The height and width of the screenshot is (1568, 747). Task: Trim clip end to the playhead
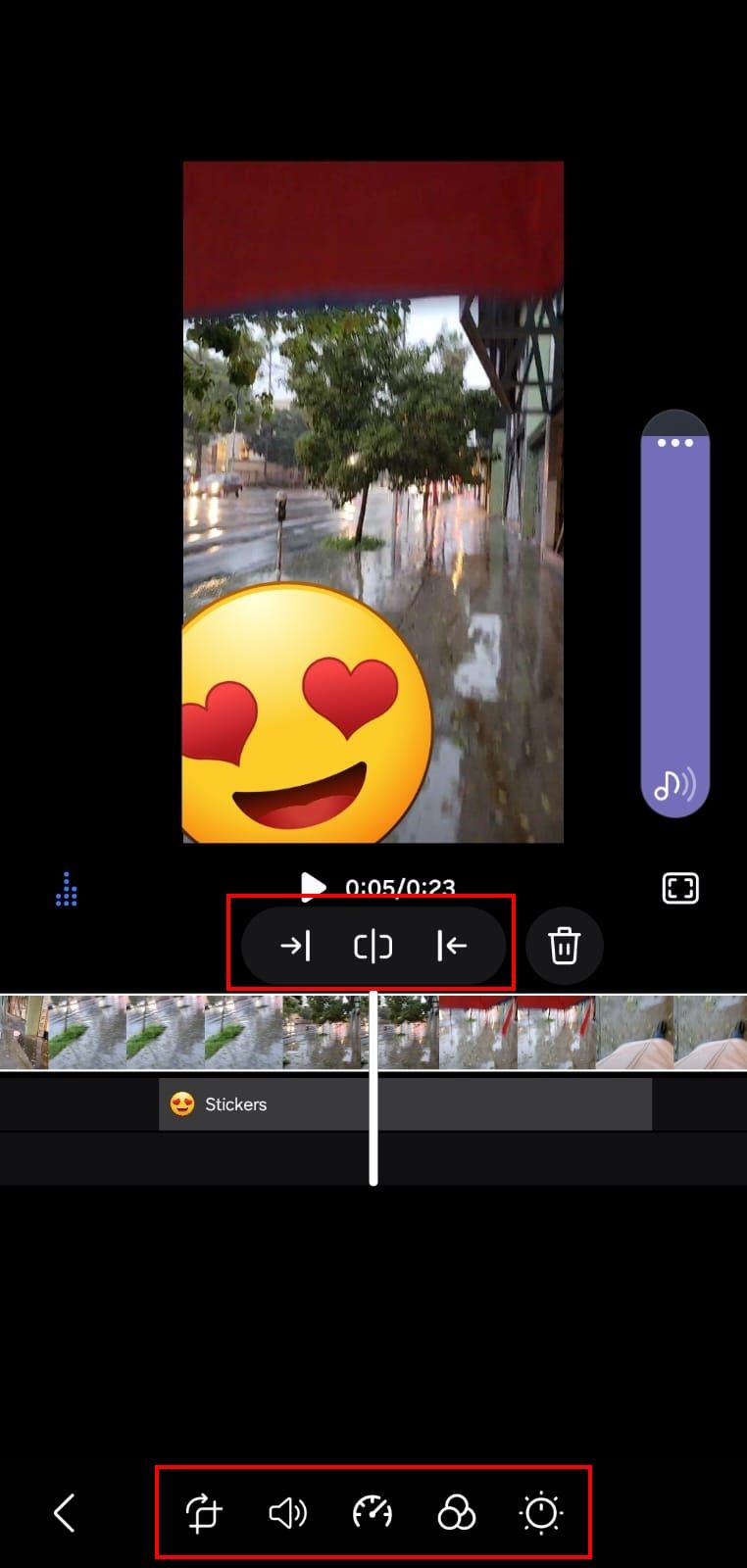[x=451, y=946]
